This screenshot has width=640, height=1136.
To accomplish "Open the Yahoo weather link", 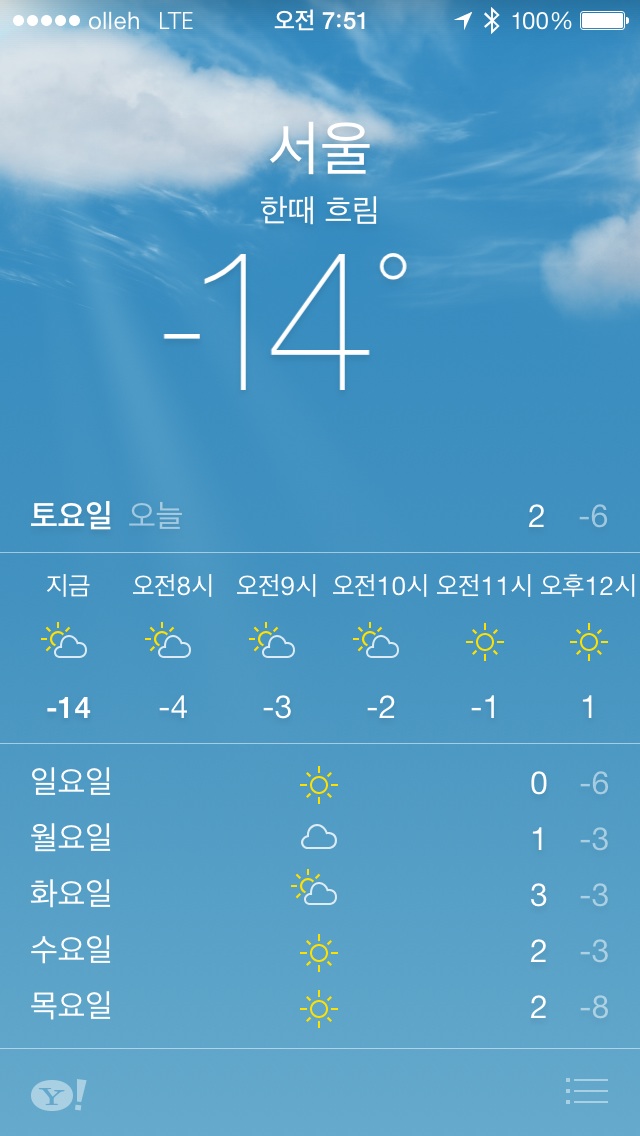I will coord(58,1095).
